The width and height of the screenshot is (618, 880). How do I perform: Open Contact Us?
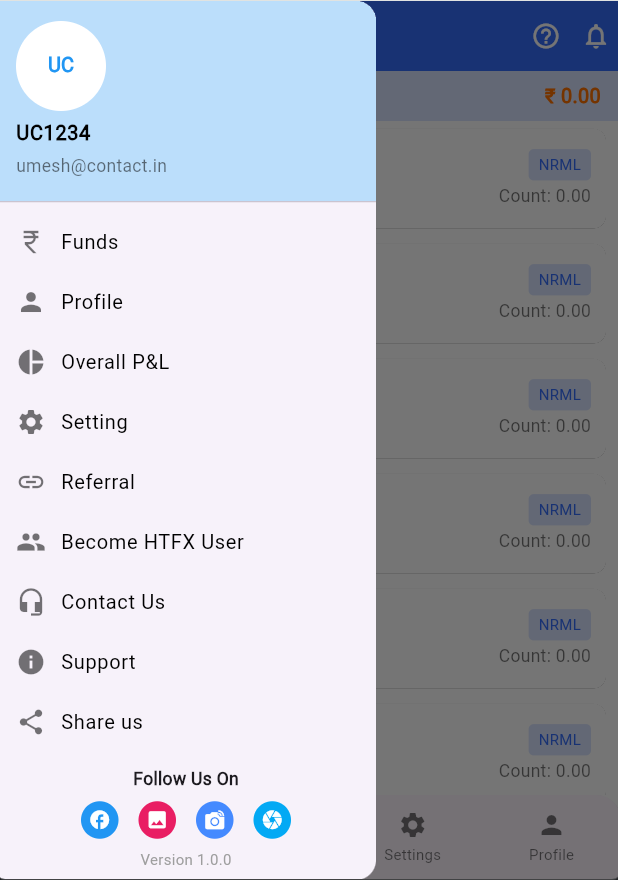point(113,602)
